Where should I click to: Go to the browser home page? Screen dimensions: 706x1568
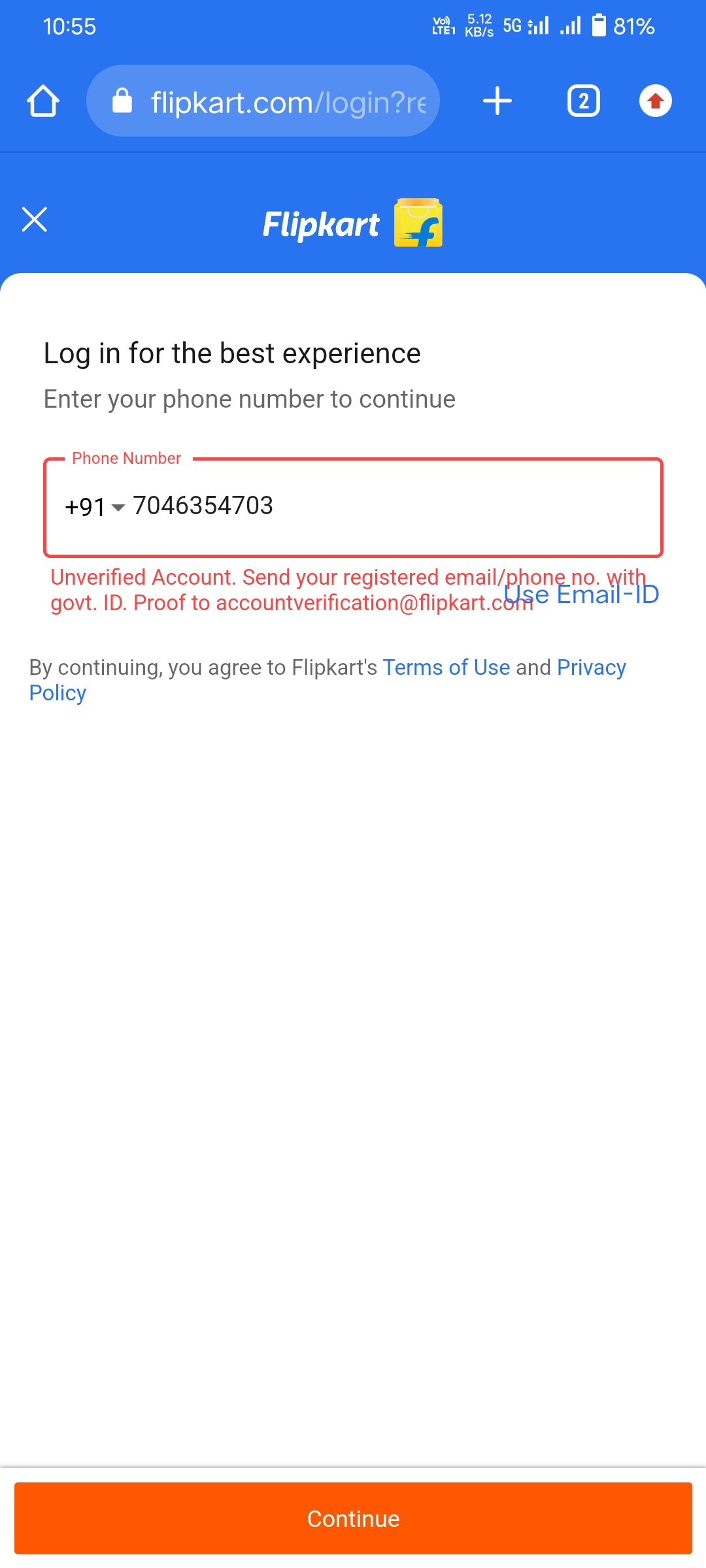click(43, 101)
